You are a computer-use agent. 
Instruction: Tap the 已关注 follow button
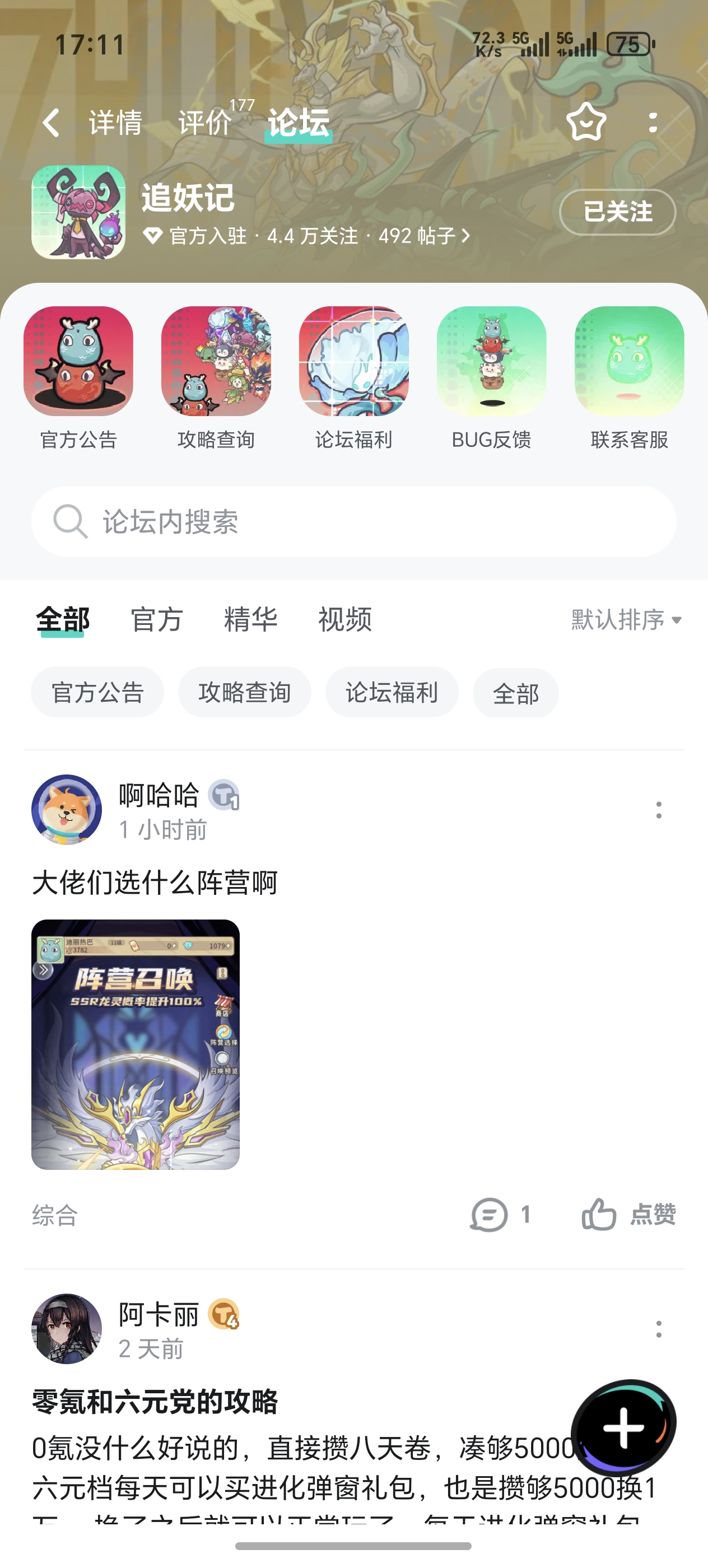click(617, 212)
